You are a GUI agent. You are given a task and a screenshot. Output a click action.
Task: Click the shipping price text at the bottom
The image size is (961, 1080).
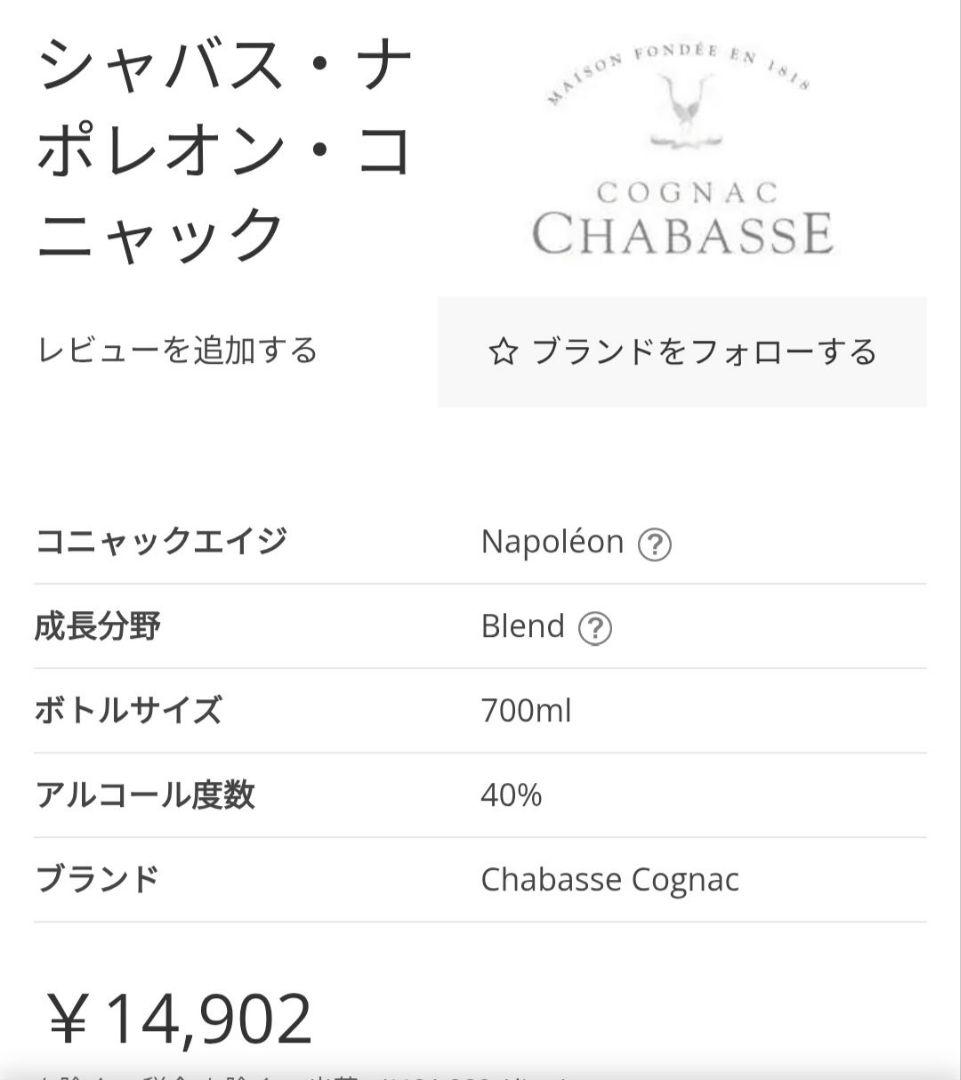(x=300, y=1075)
